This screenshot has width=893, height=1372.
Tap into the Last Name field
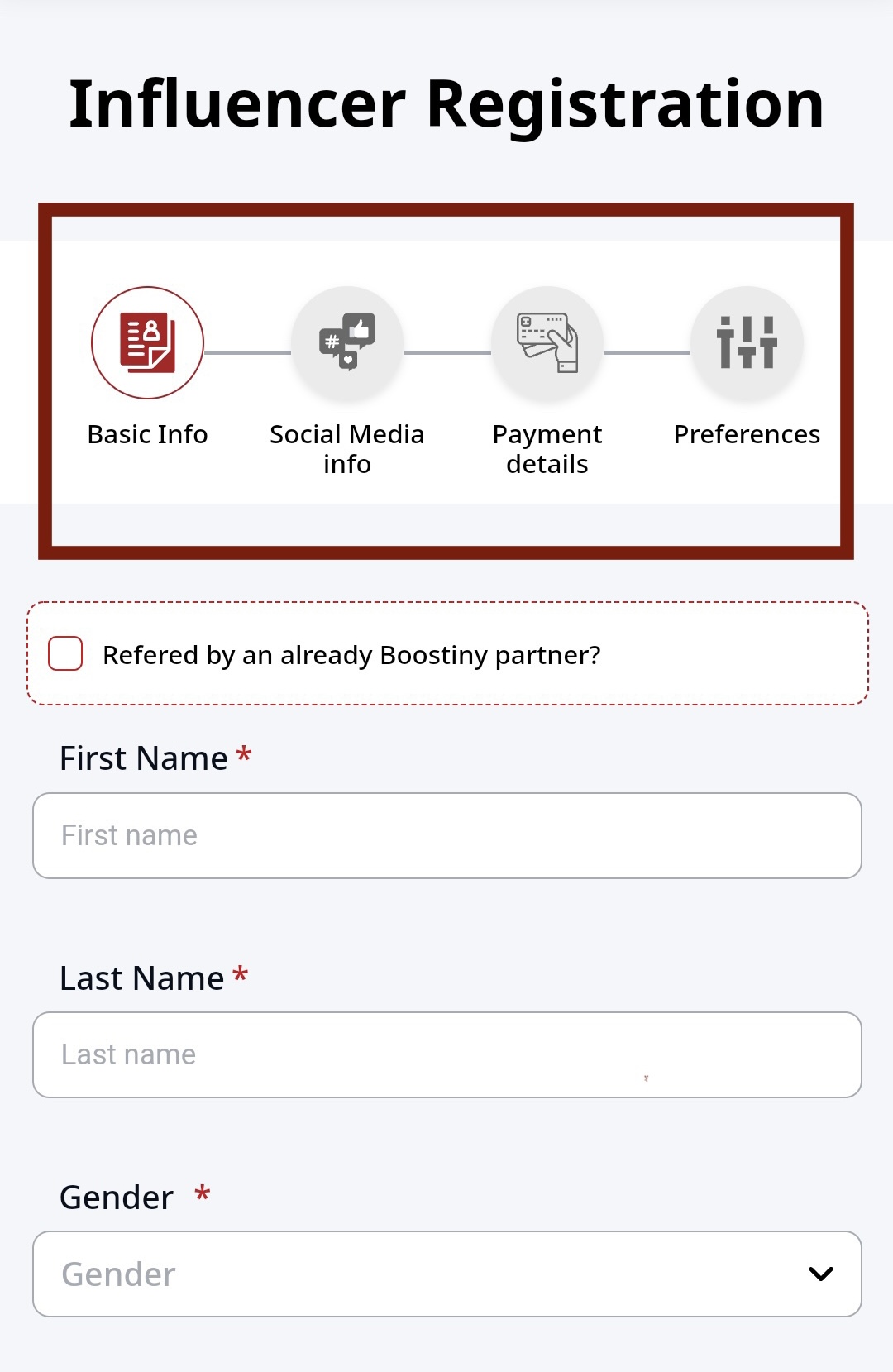coord(446,1054)
